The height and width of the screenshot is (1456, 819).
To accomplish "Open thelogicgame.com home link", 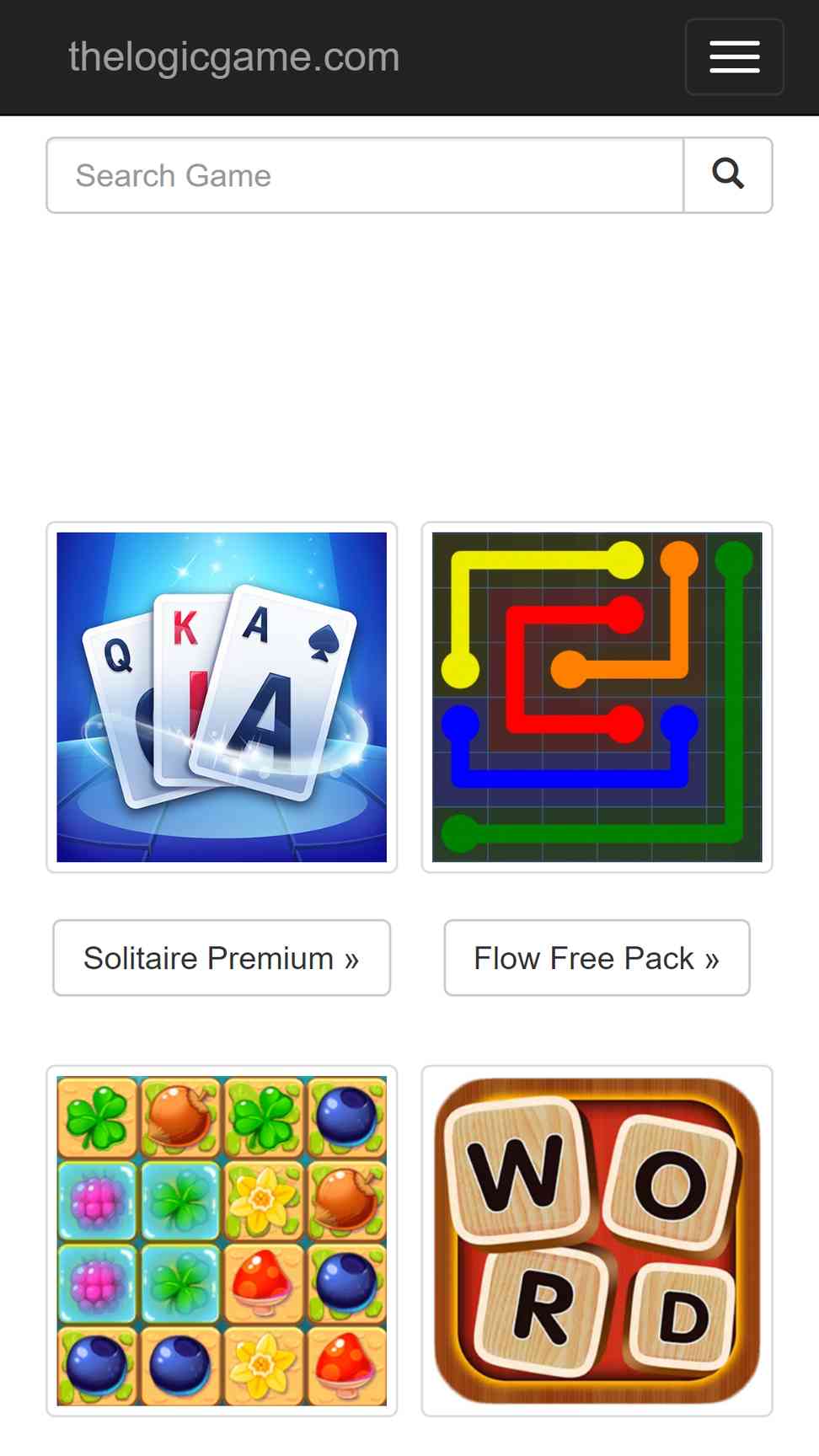I will pyautogui.click(x=234, y=57).
